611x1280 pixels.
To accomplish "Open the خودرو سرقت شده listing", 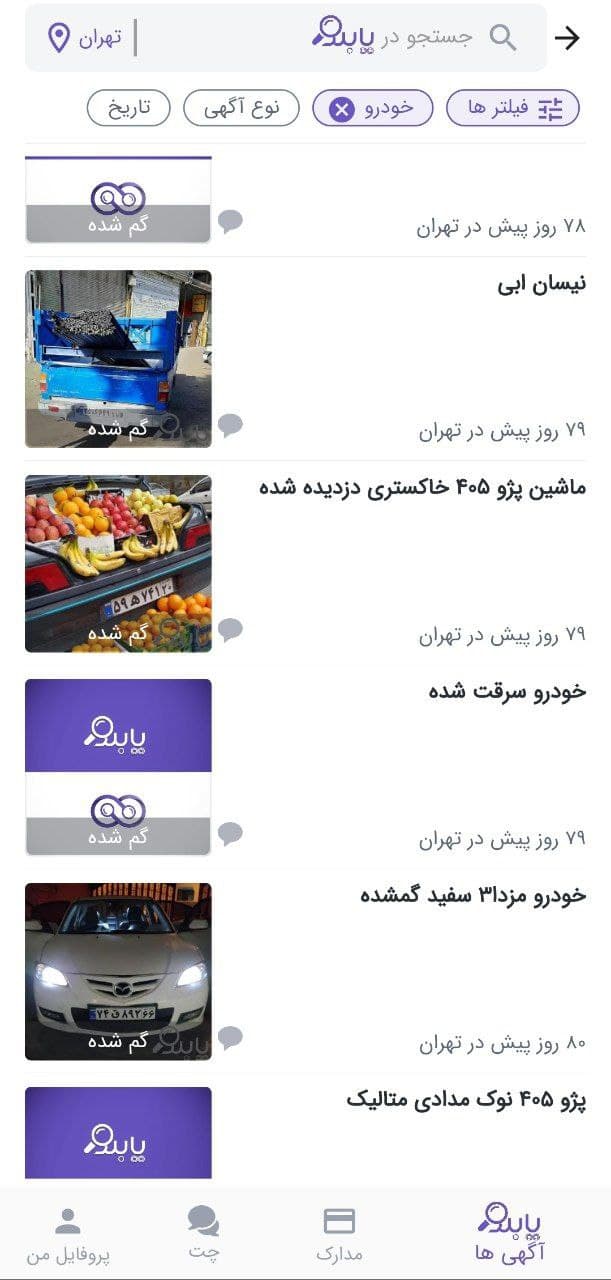I will (x=305, y=767).
